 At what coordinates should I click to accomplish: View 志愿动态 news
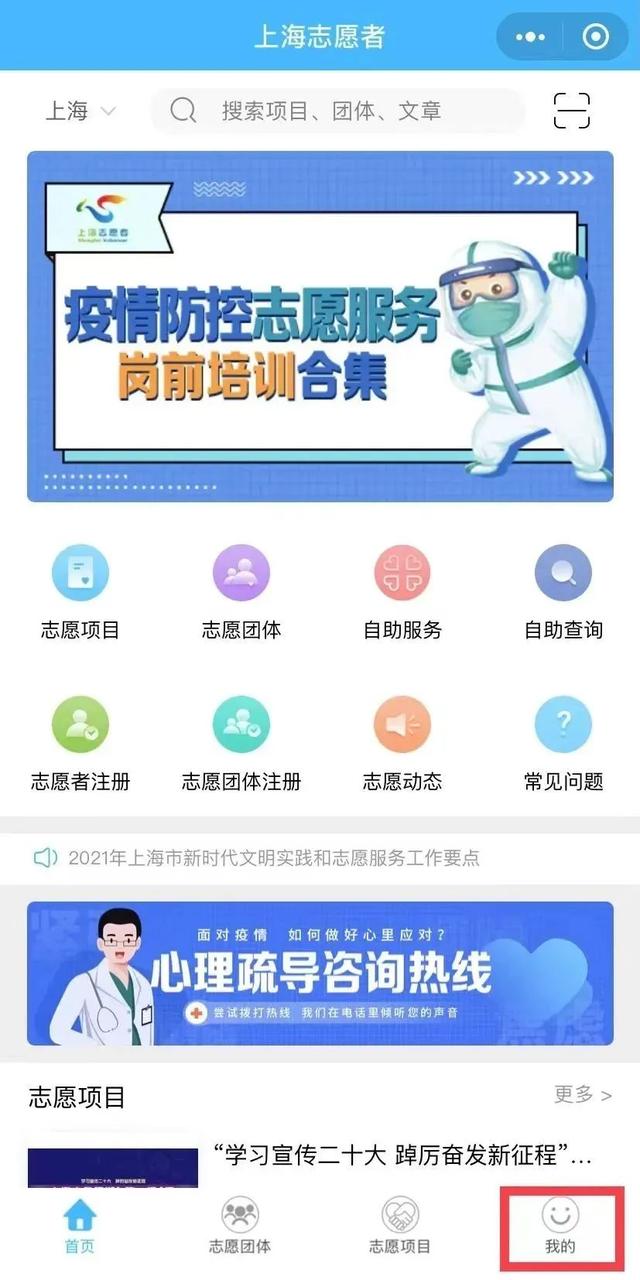click(x=402, y=744)
